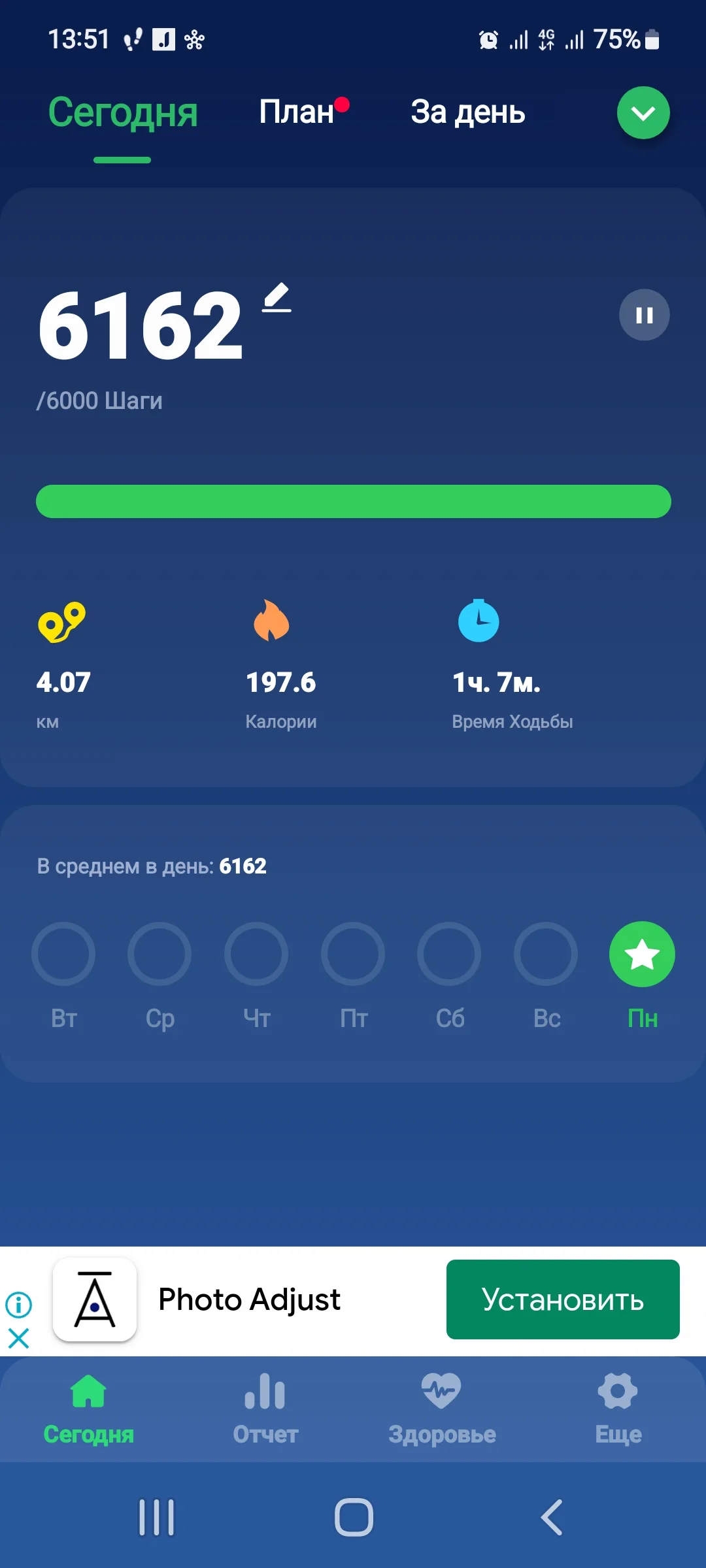Pause step counting with the pause icon

click(x=644, y=314)
